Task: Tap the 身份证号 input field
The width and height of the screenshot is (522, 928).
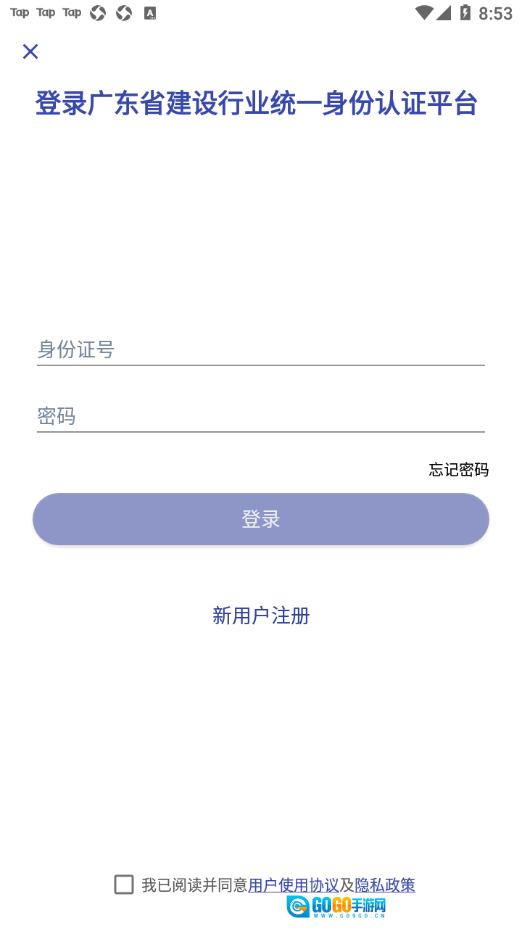Action: pos(260,349)
